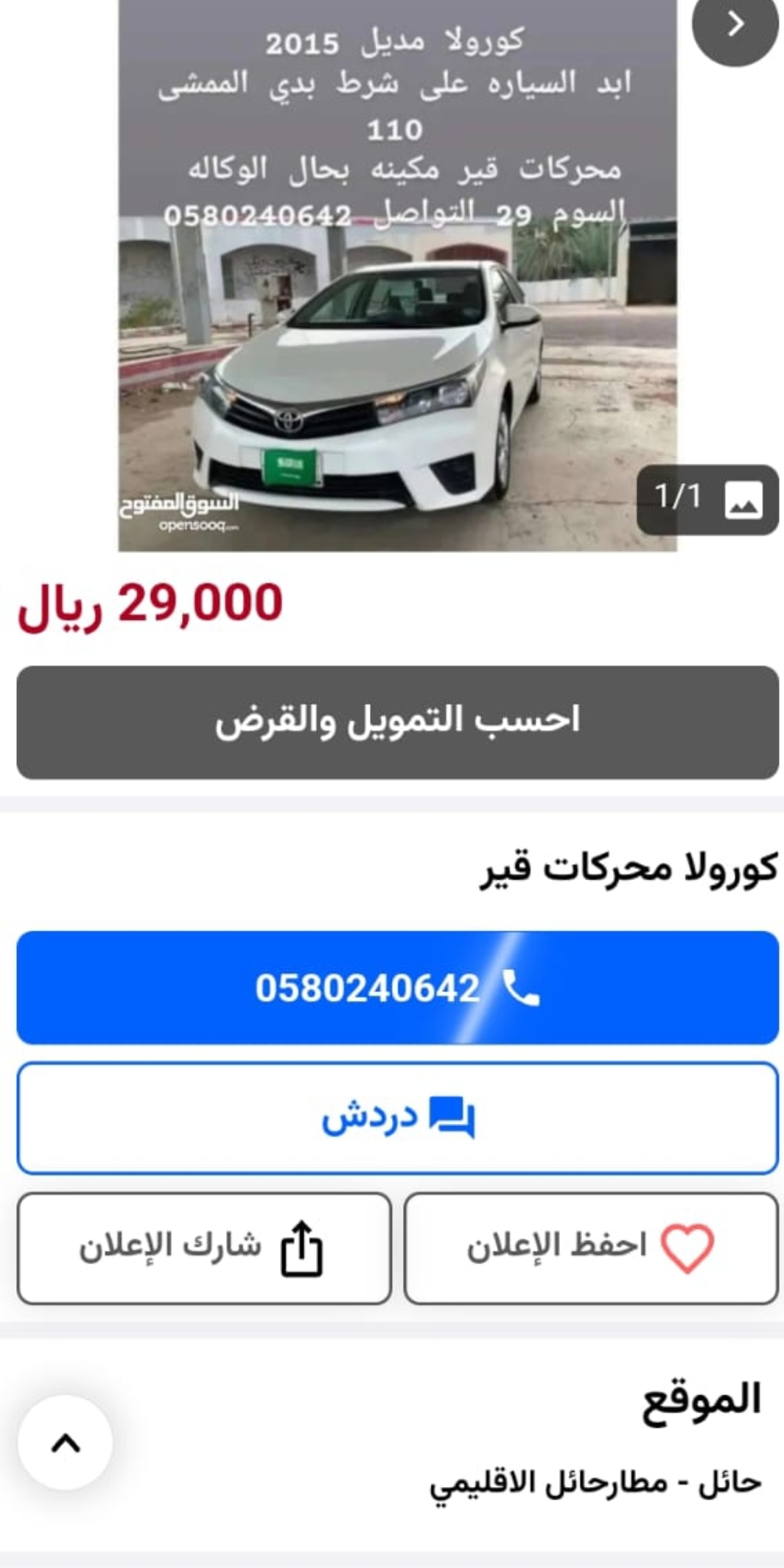The image size is (784, 1568).
Task: Open the Corolla listing photo
Action: (398, 275)
